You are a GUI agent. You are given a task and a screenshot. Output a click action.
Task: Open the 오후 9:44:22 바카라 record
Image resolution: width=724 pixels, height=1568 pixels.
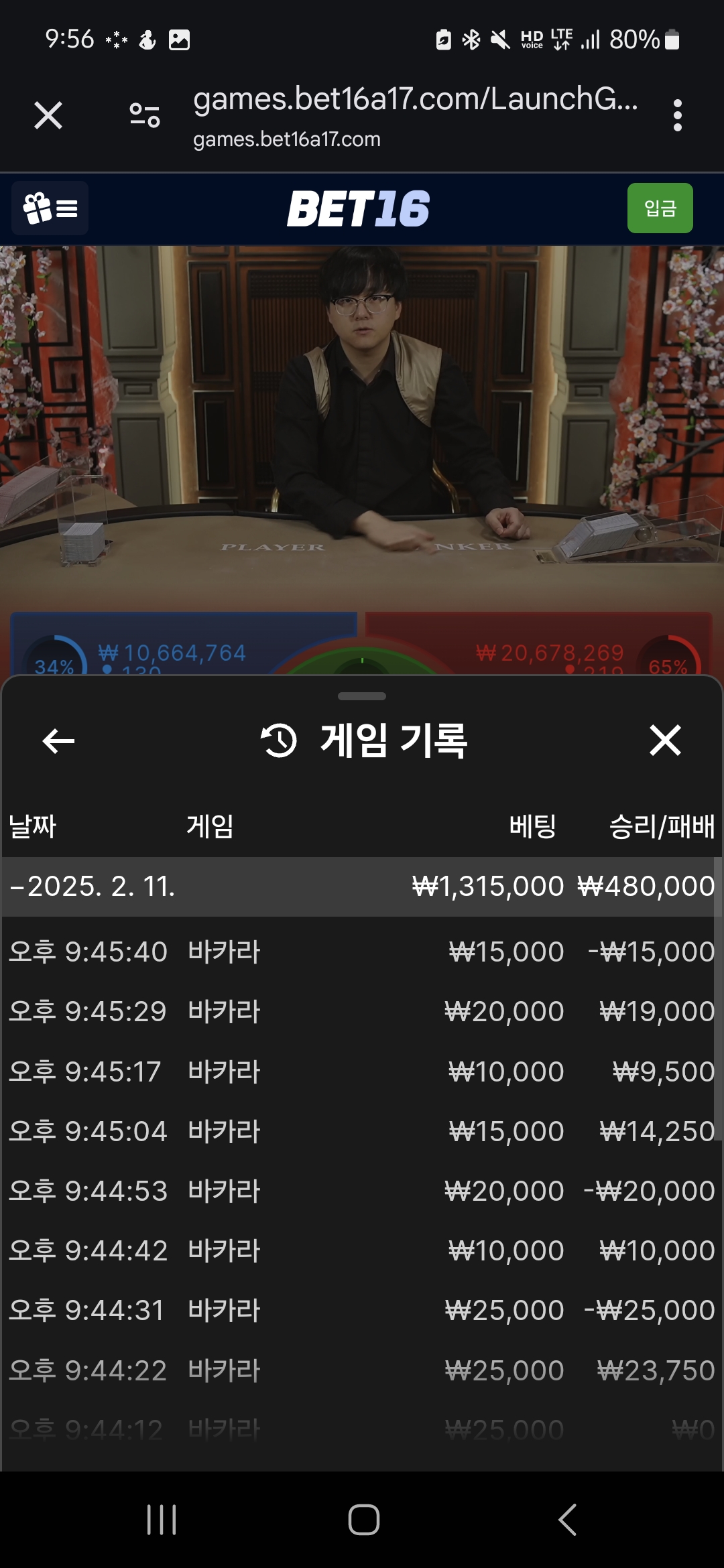click(362, 1370)
